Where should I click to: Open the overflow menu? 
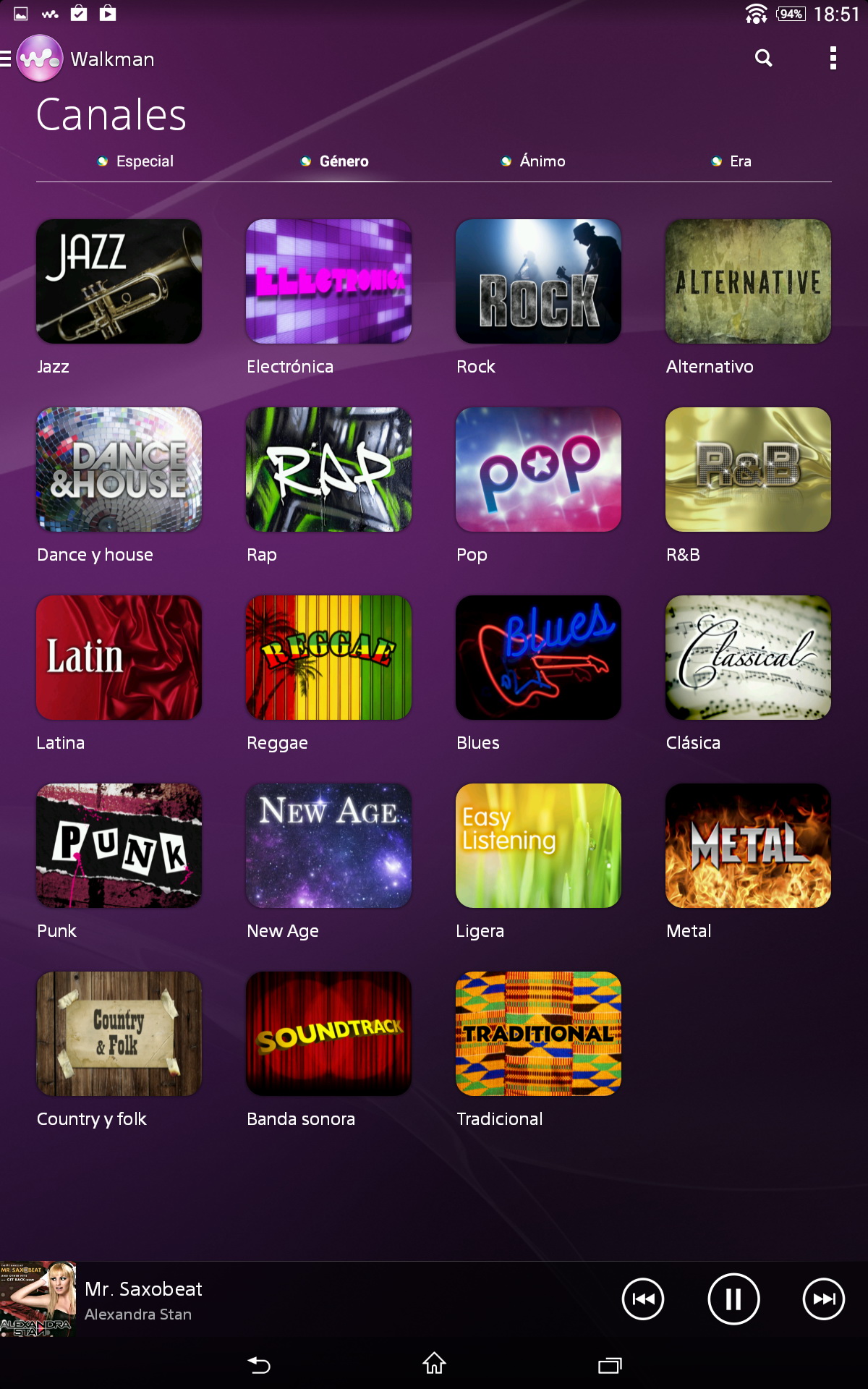click(833, 59)
